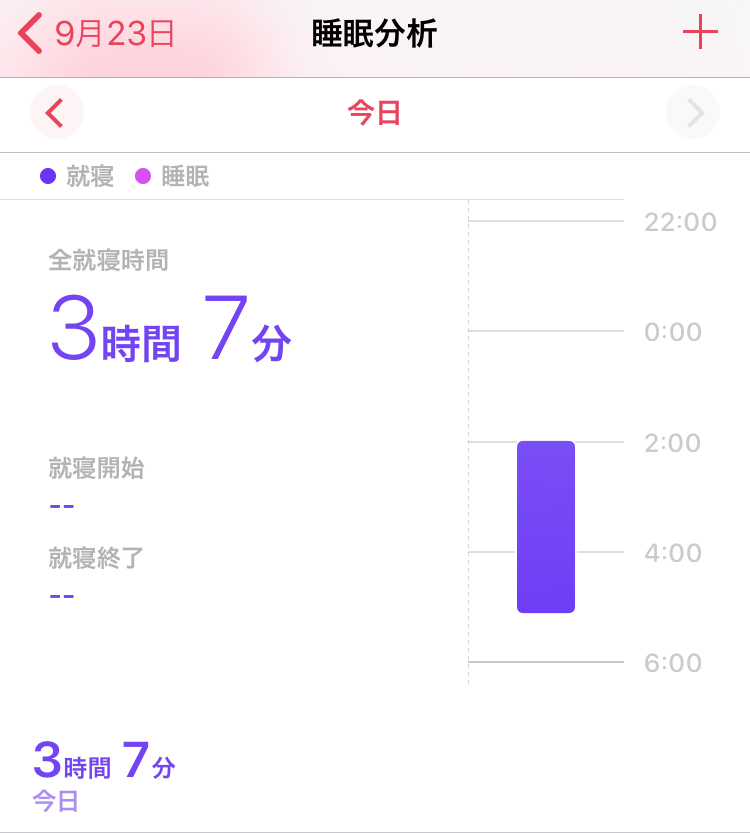Add new sleep data with plus icon

pyautogui.click(x=700, y=34)
